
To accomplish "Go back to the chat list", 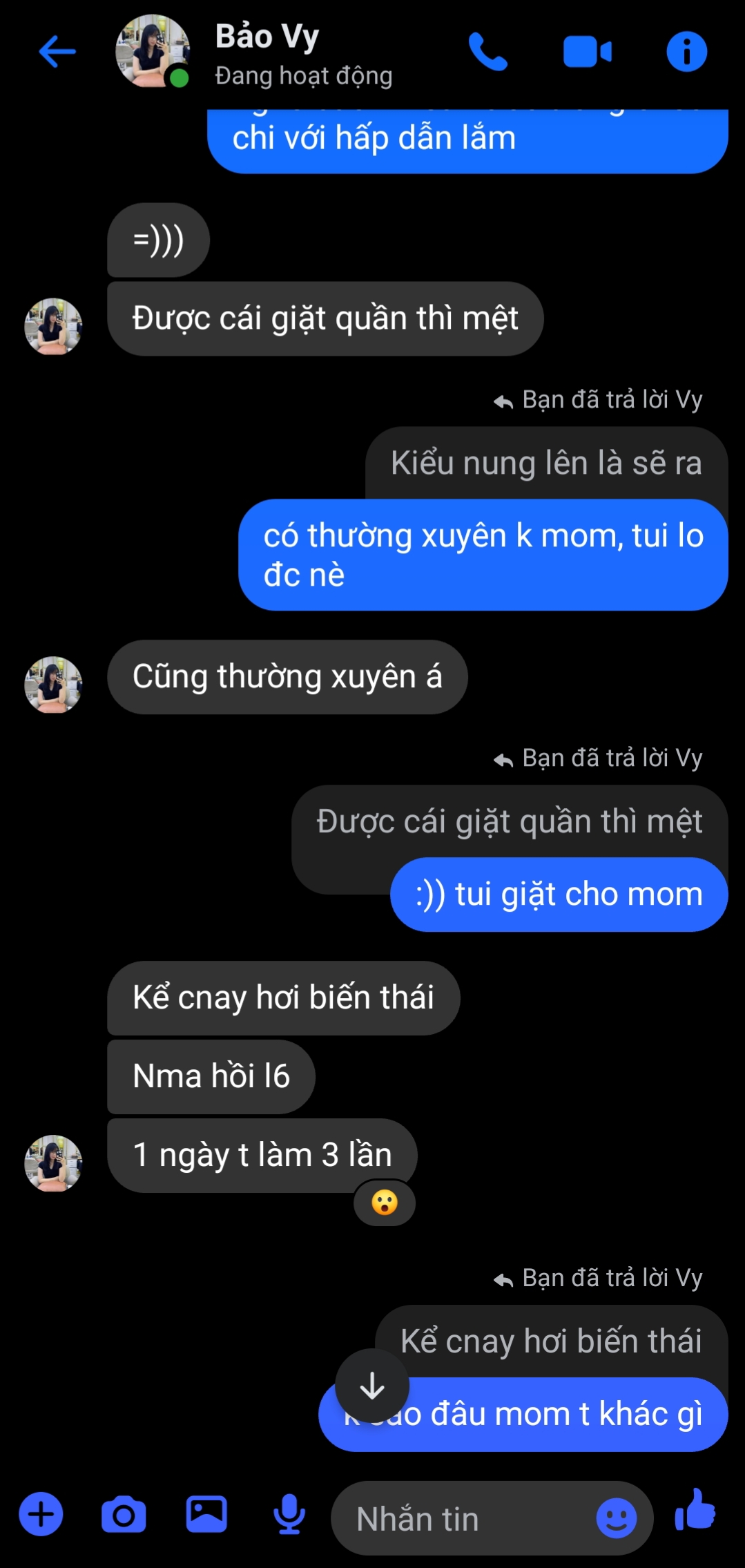I will (57, 52).
